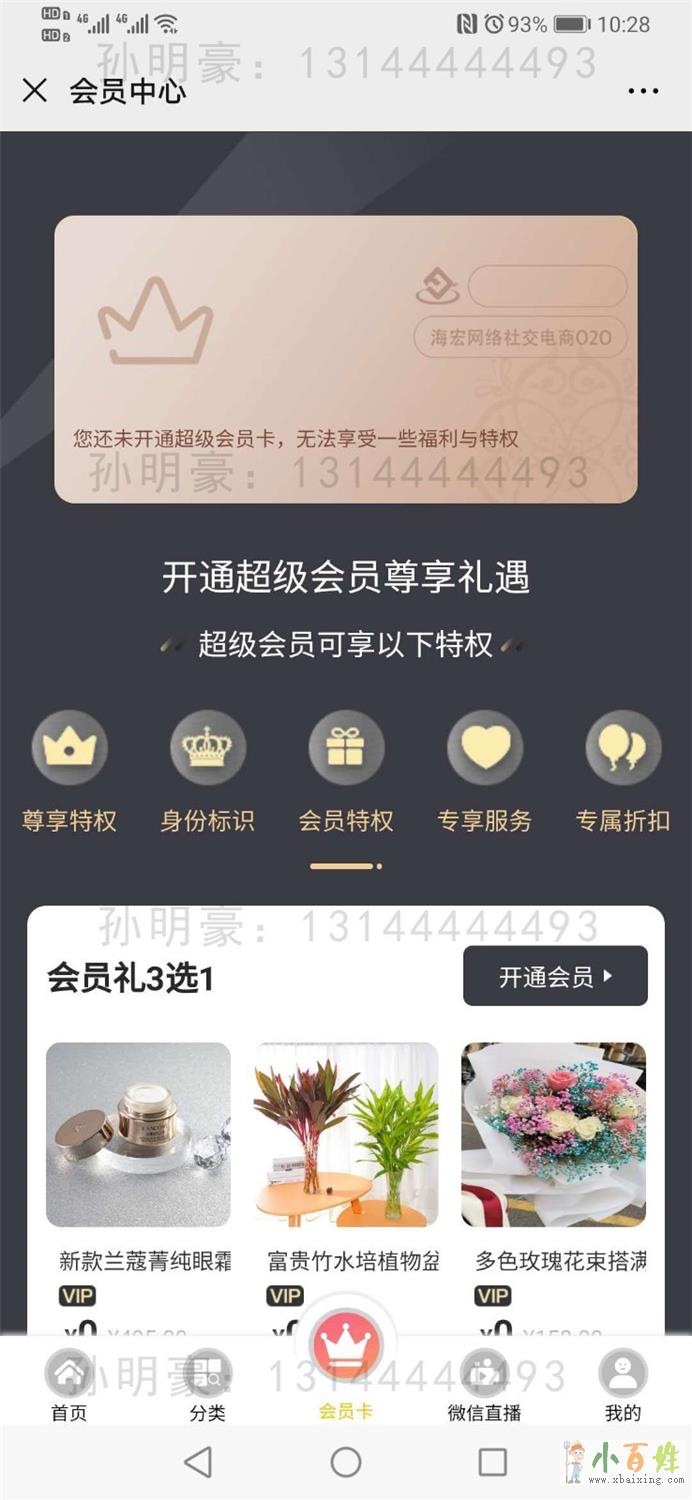This screenshot has width=692, height=1500.
Task: Select the 专享服务 privilege icon
Action: coord(484,748)
